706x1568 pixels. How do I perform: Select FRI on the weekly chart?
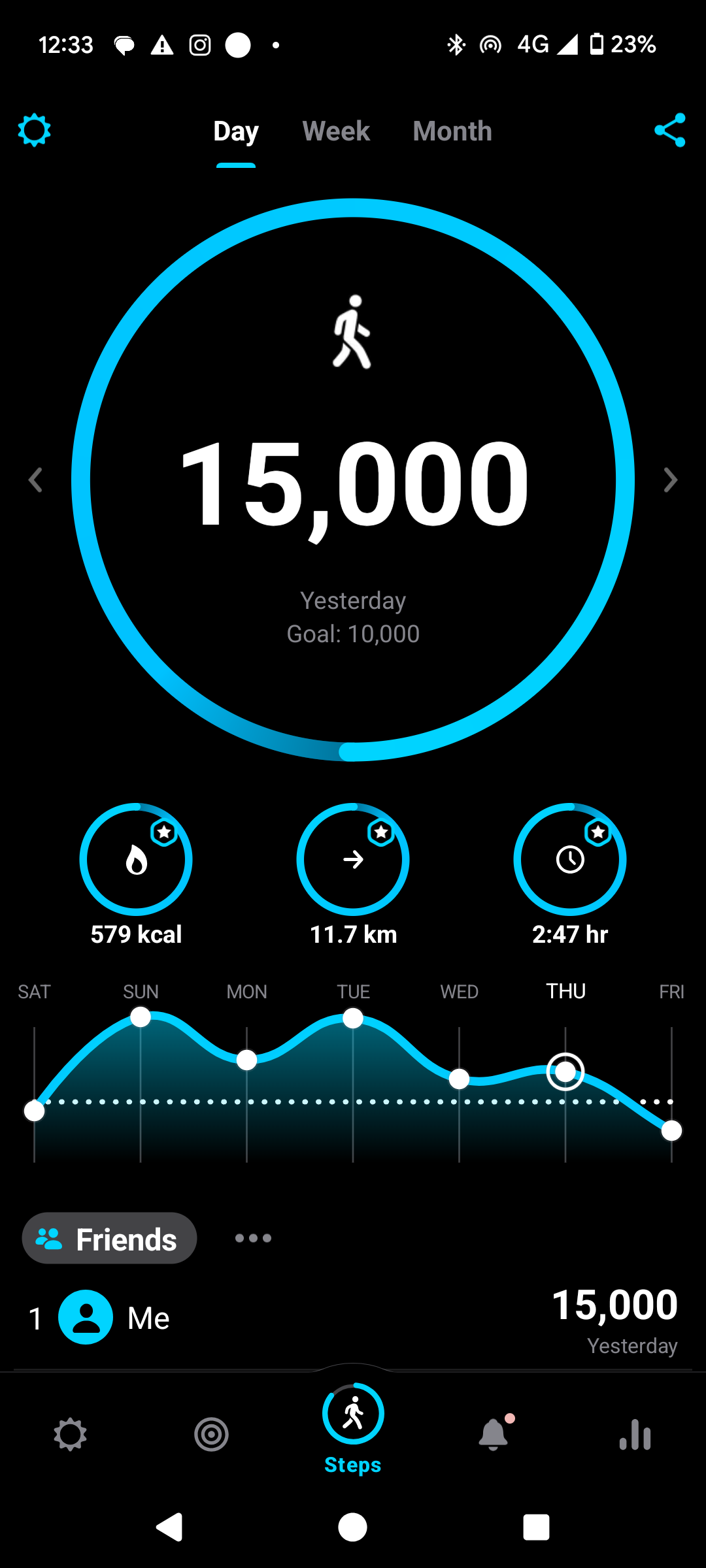coord(671,992)
